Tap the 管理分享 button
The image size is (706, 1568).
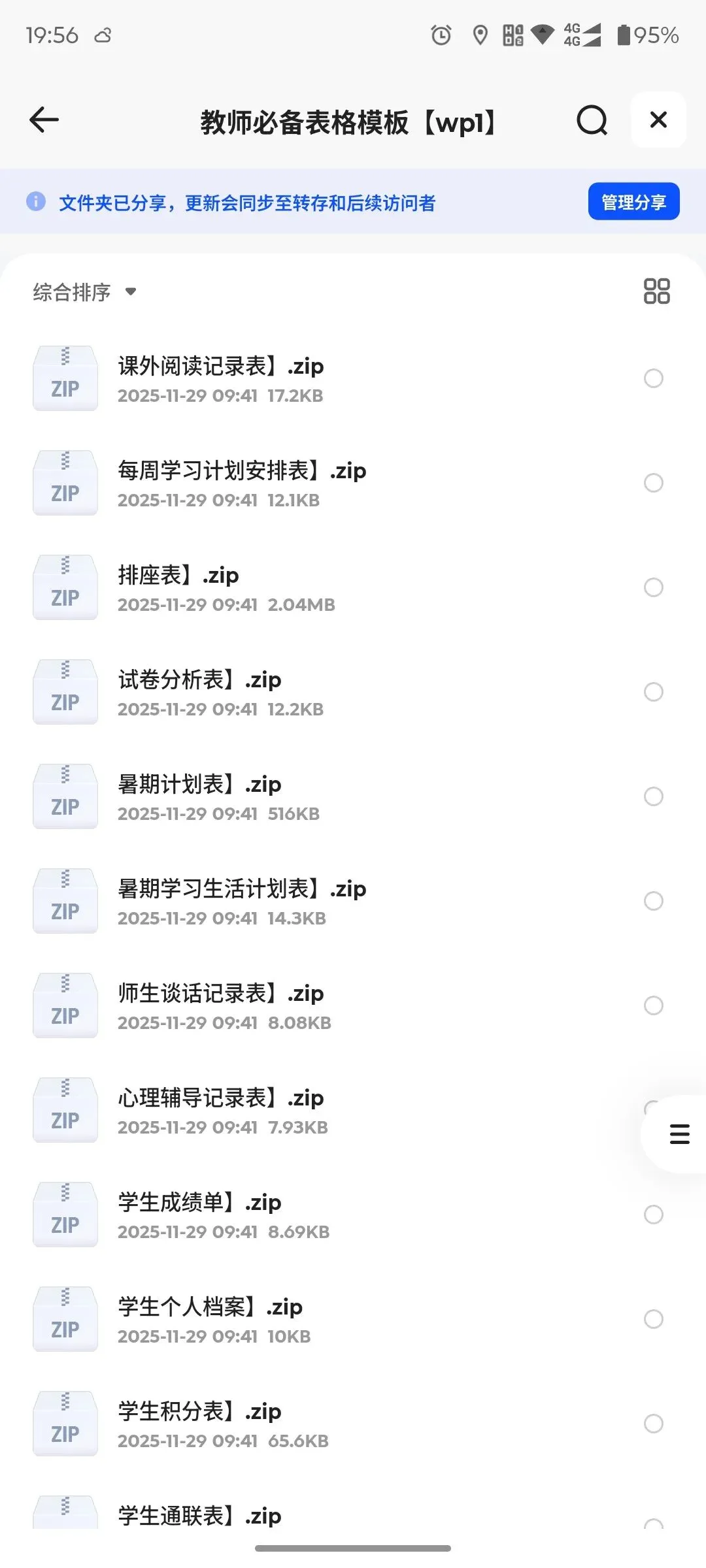coord(633,202)
